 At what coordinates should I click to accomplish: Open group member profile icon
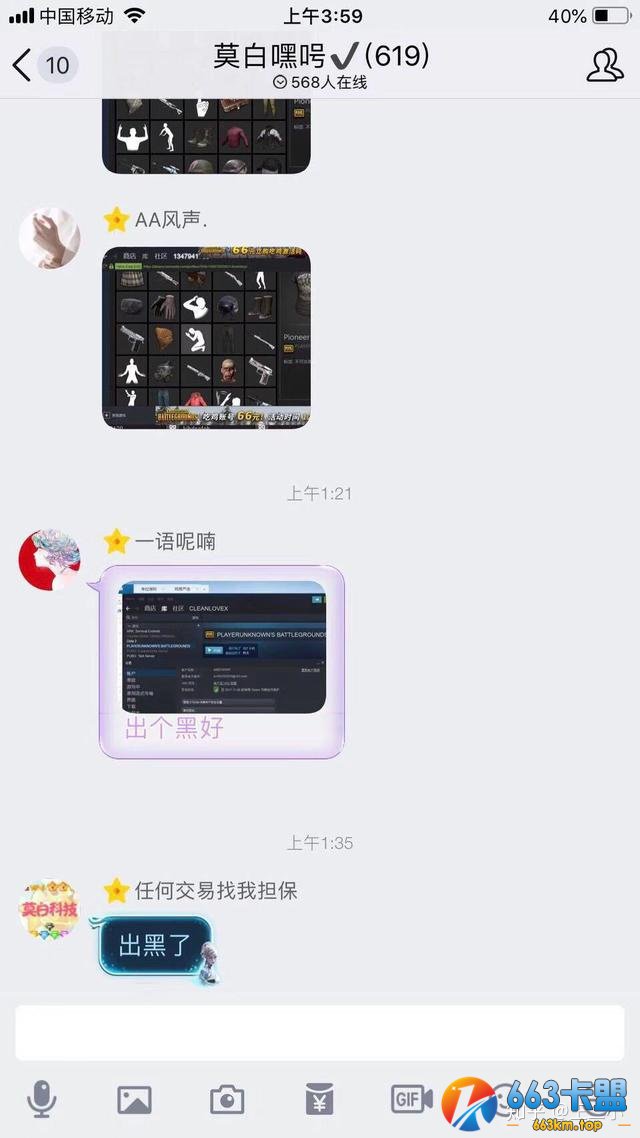604,65
